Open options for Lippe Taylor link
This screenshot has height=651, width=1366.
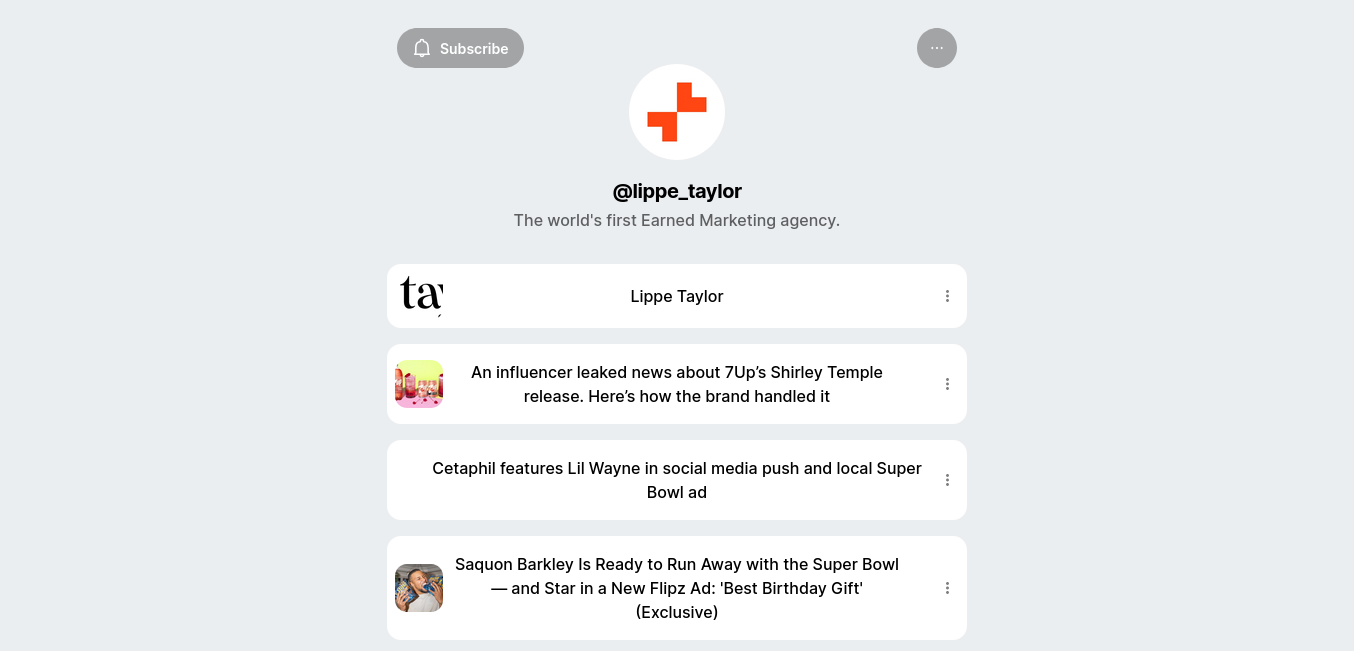pos(947,296)
